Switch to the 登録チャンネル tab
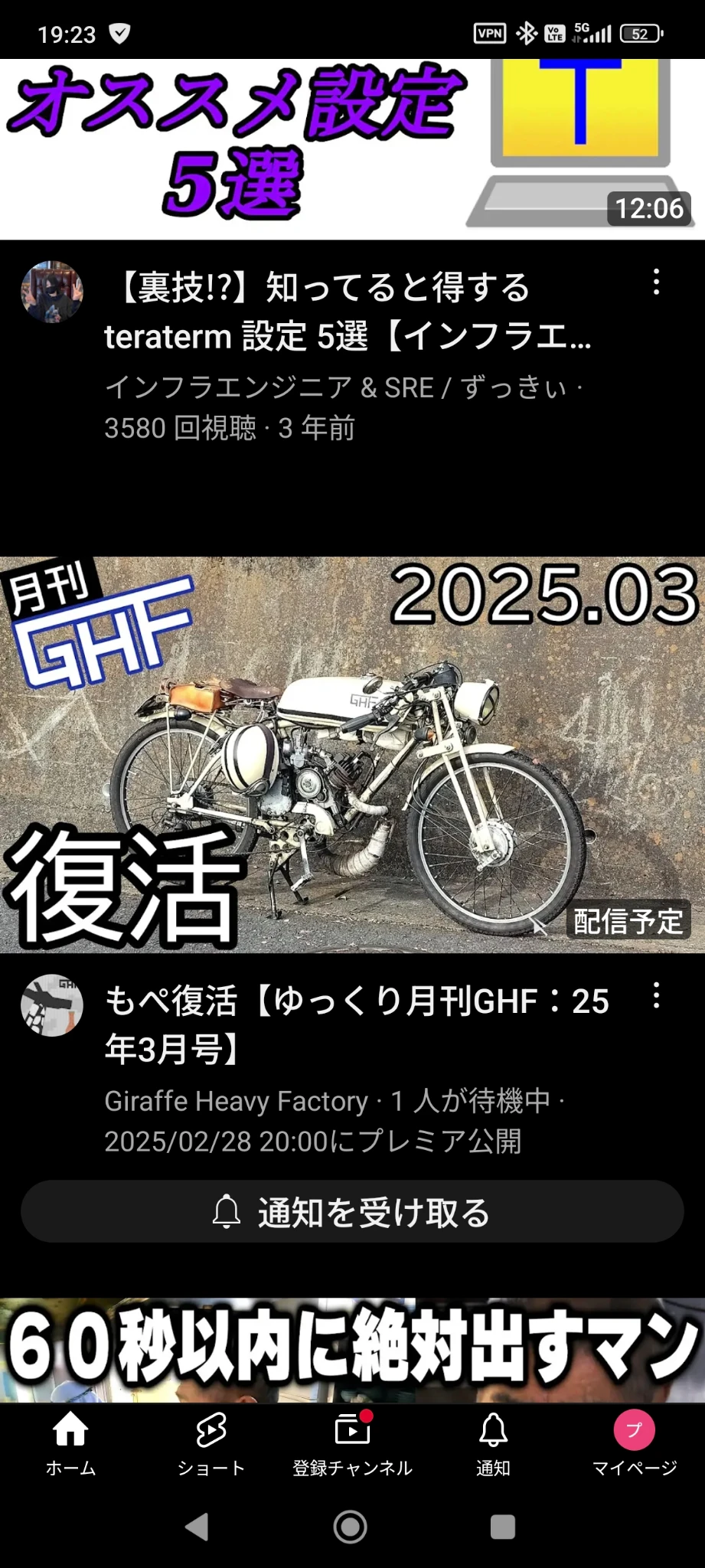This screenshot has width=705, height=1568. [x=352, y=1443]
